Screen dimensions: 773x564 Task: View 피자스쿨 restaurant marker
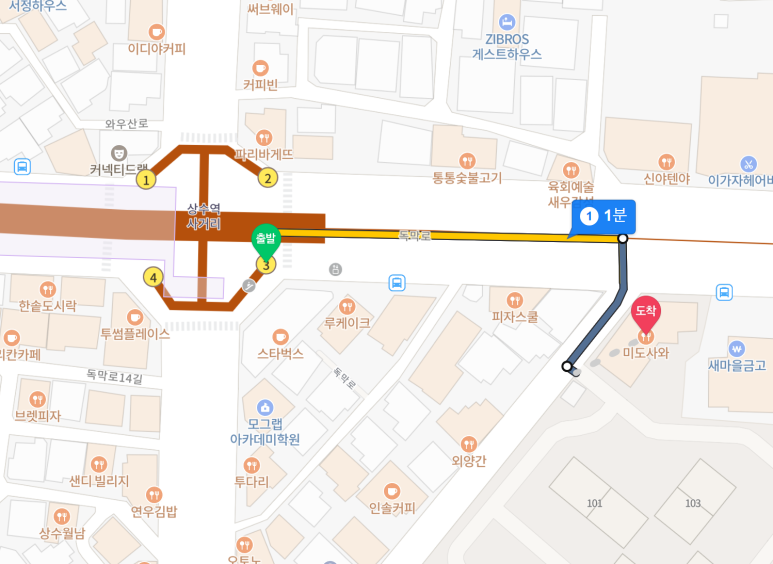coord(514,300)
